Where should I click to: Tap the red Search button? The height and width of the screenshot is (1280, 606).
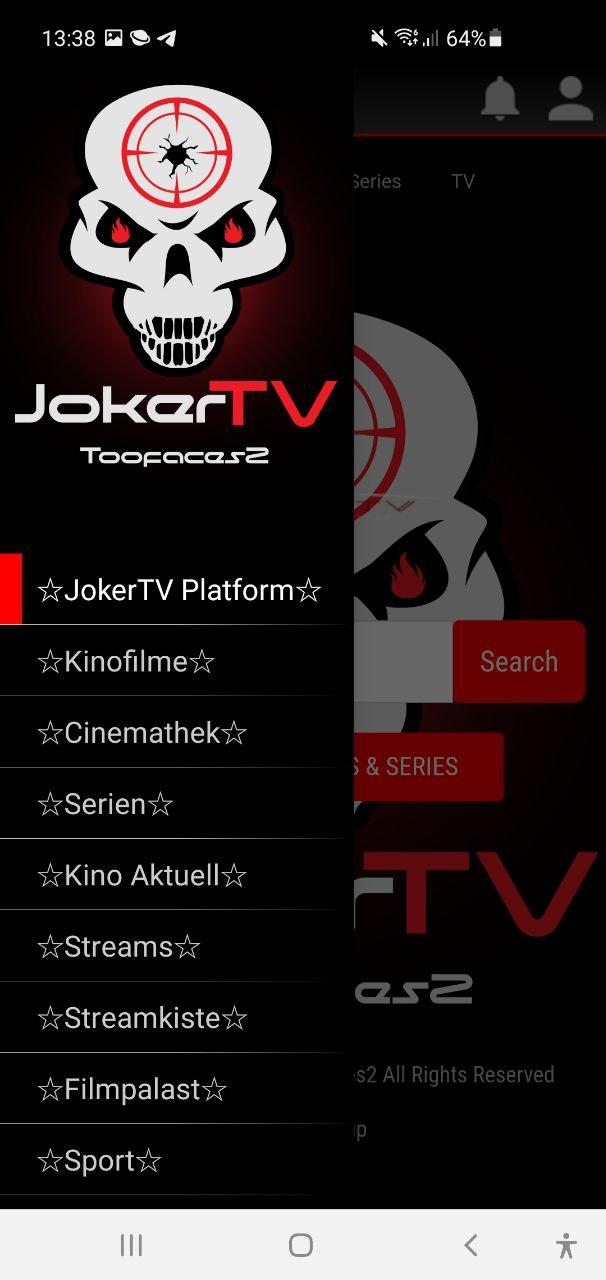pyautogui.click(x=519, y=661)
